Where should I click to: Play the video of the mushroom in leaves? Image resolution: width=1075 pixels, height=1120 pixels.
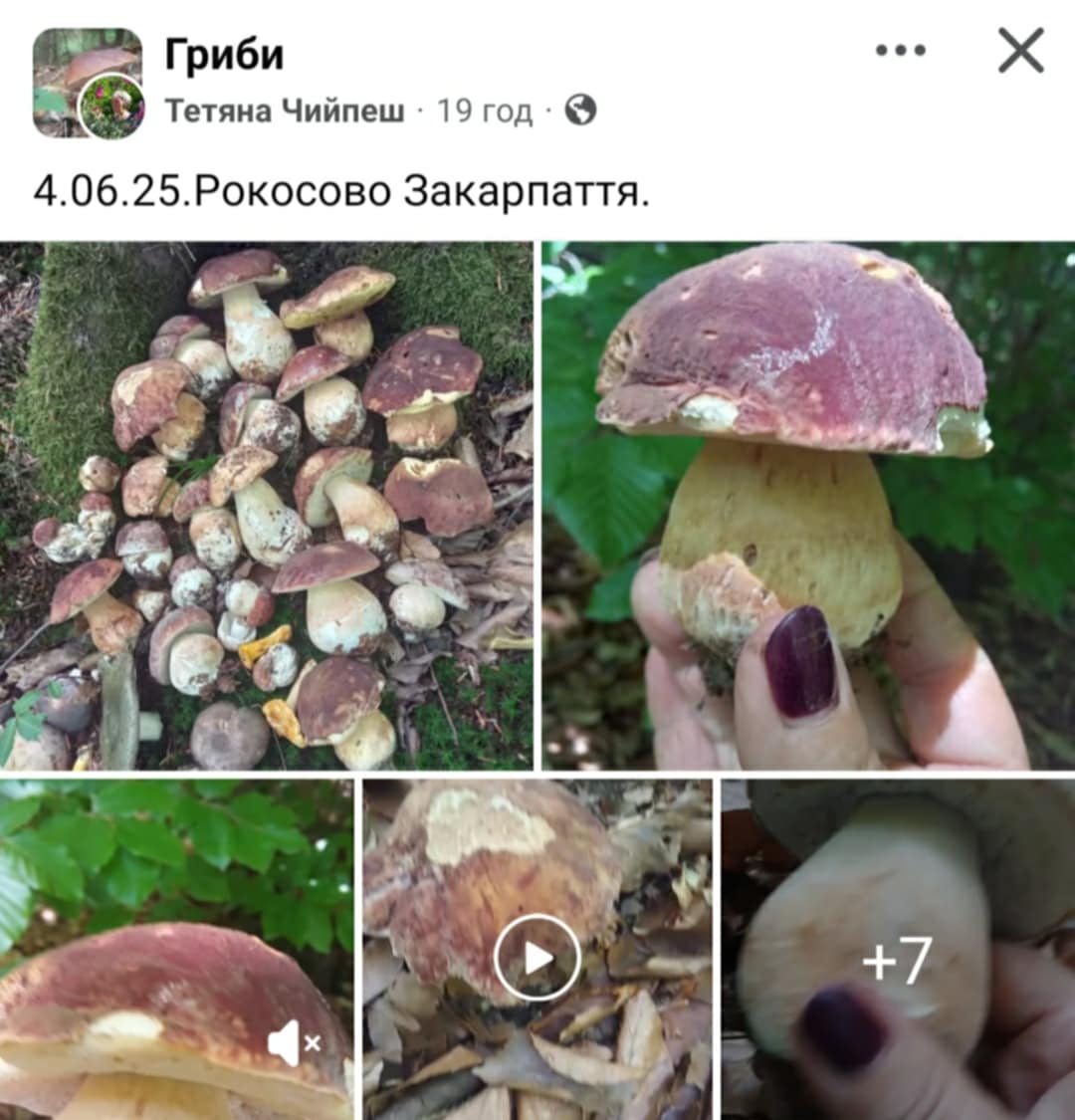(x=537, y=958)
